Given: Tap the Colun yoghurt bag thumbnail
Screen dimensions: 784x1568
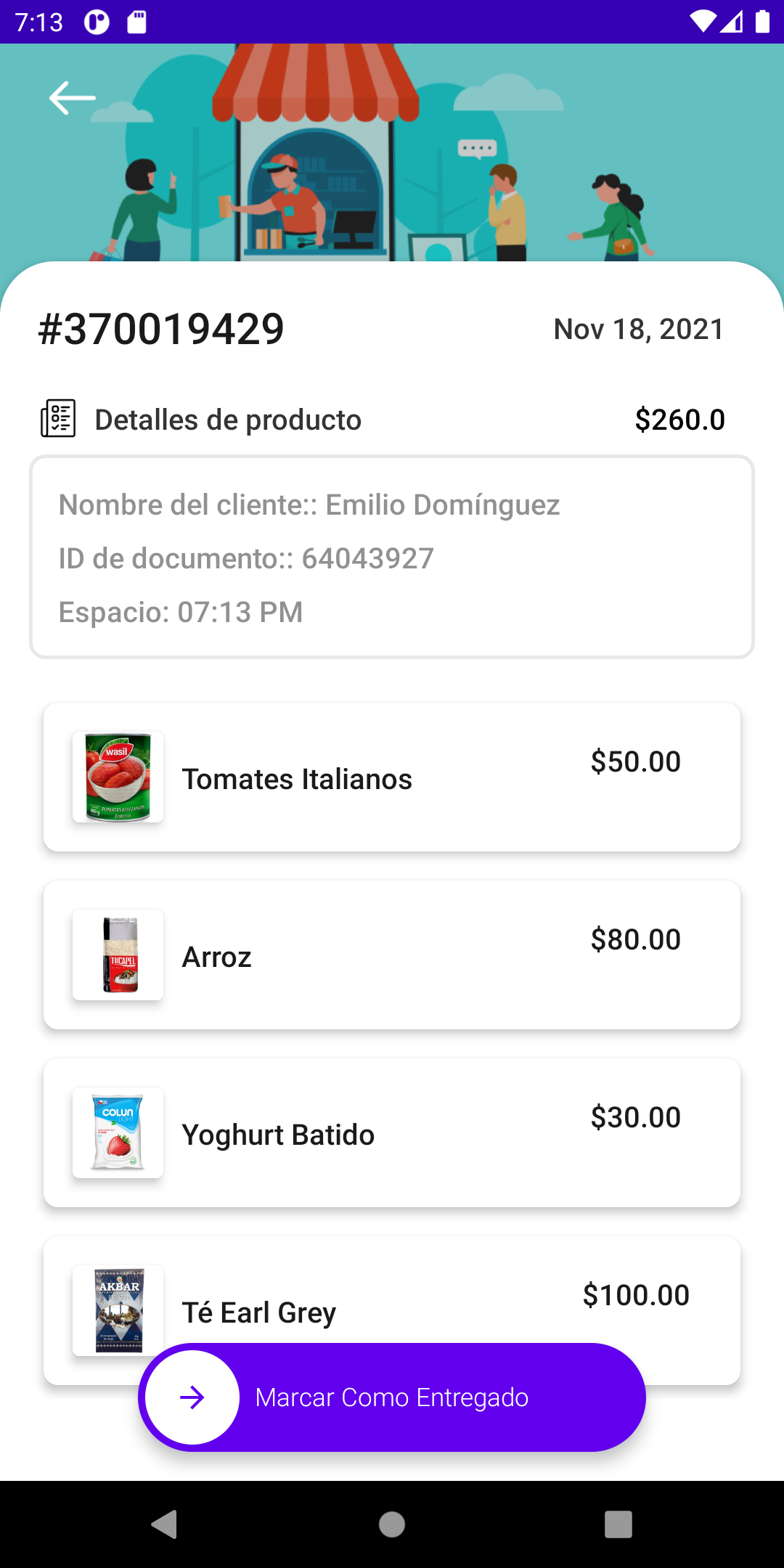Looking at the screenshot, I should pyautogui.click(x=117, y=1132).
